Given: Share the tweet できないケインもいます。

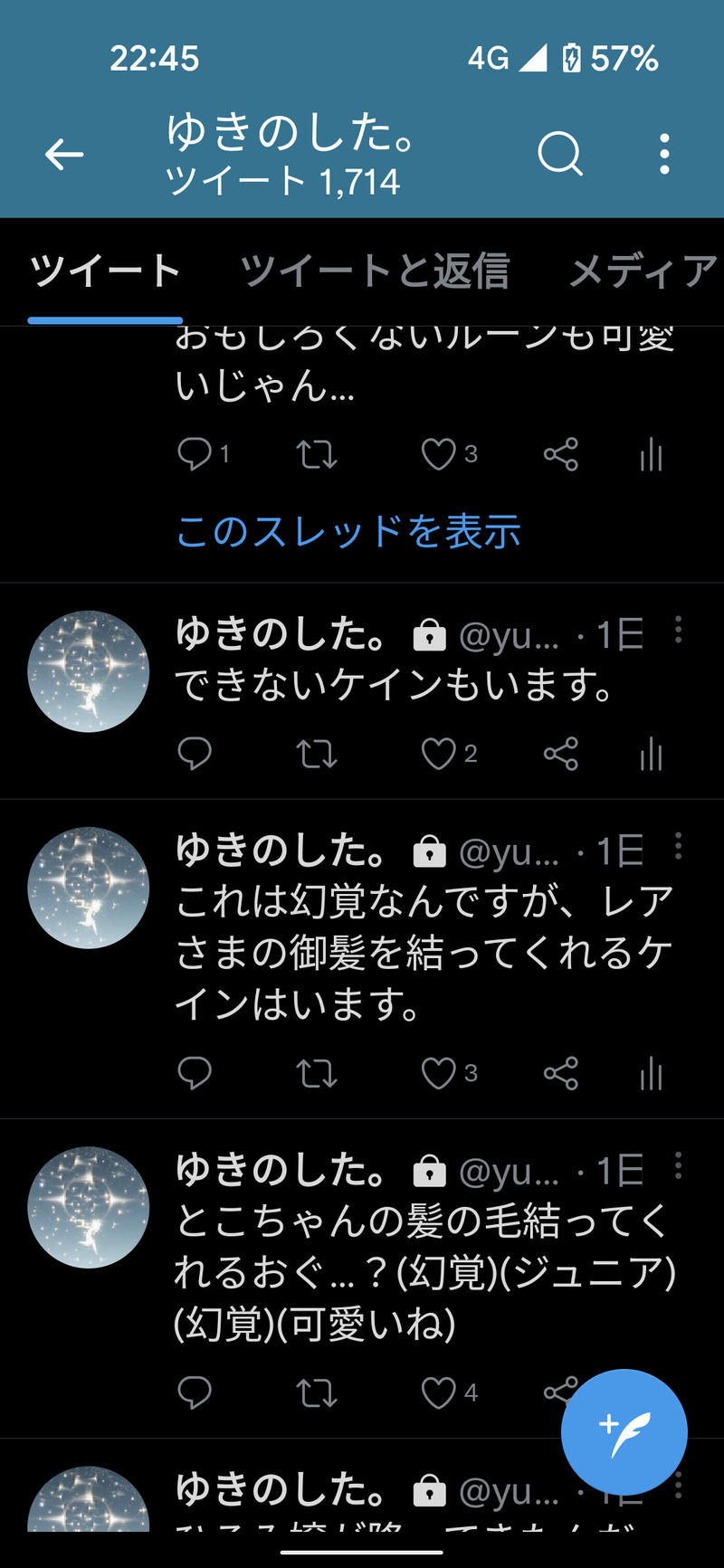Looking at the screenshot, I should tap(561, 754).
